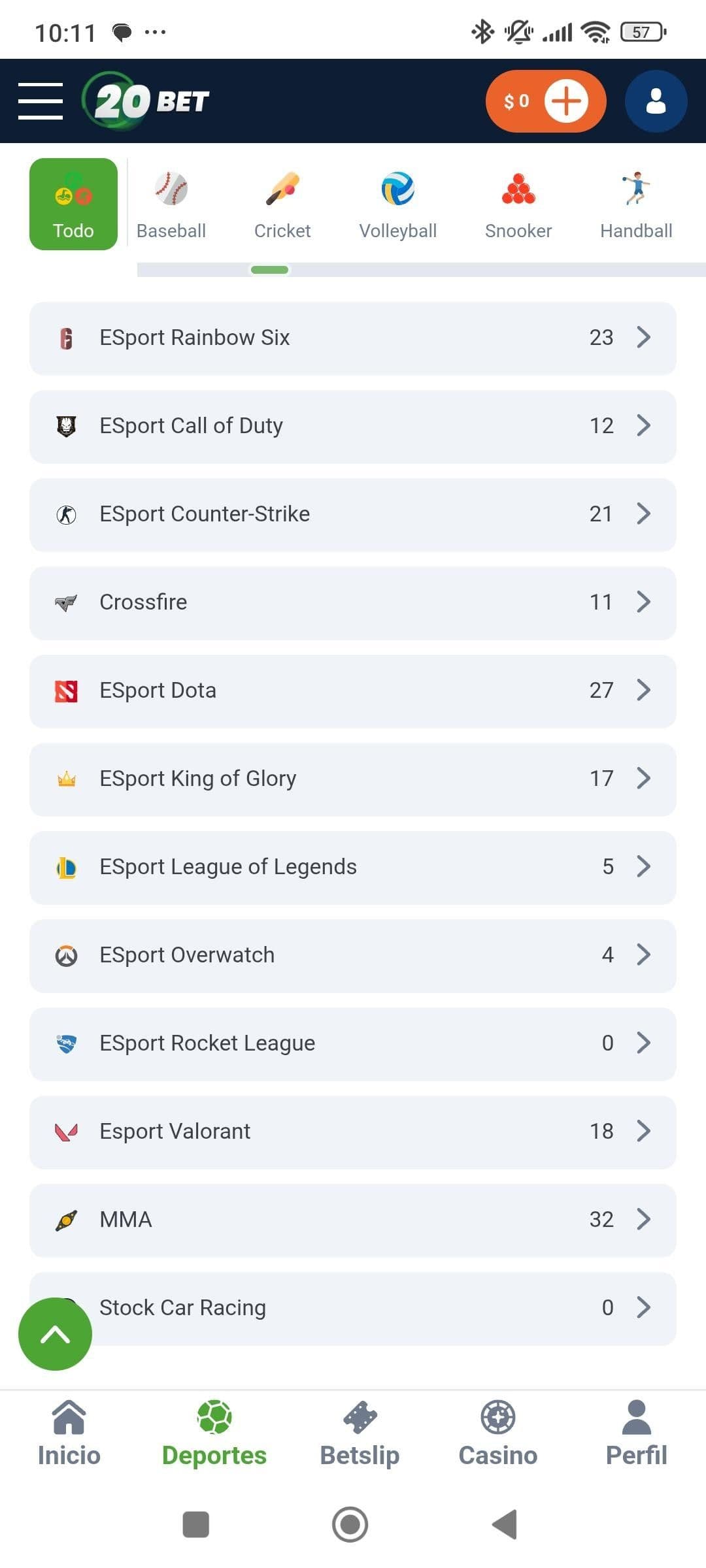Open ESport King of Glory row
The width and height of the screenshot is (706, 1568).
[x=353, y=778]
